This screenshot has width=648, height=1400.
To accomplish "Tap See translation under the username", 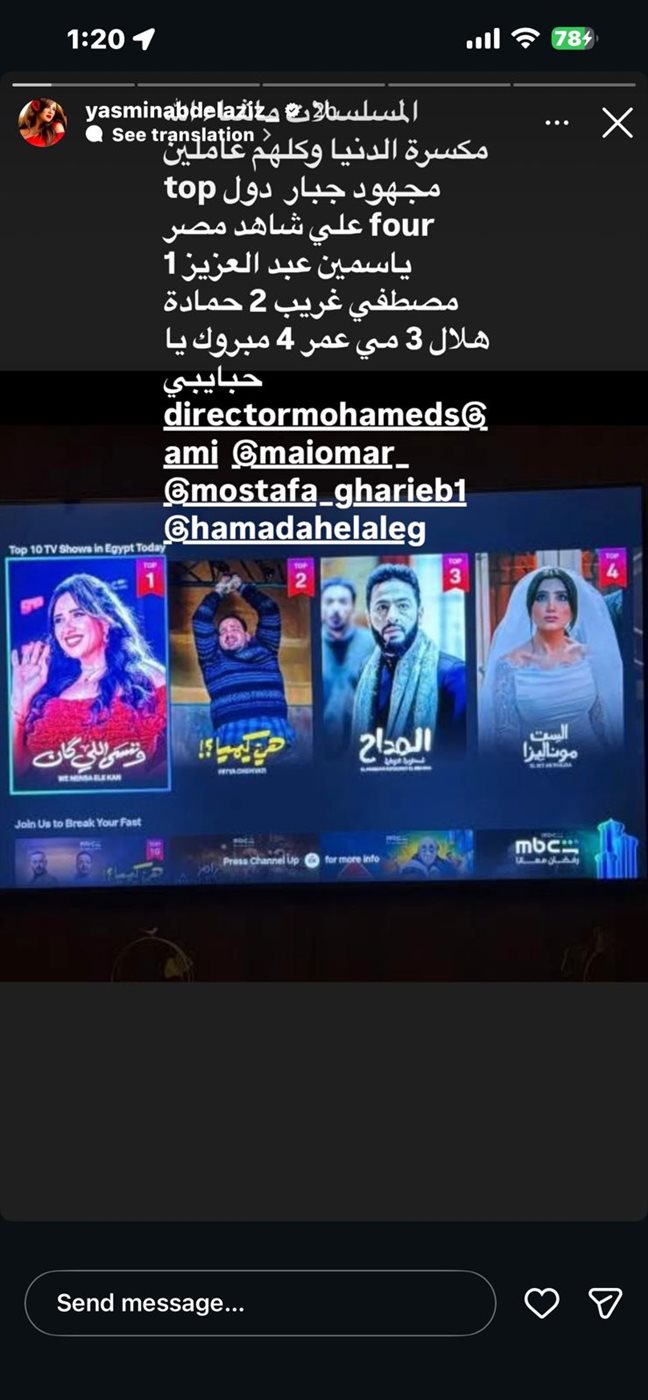I will 183,135.
